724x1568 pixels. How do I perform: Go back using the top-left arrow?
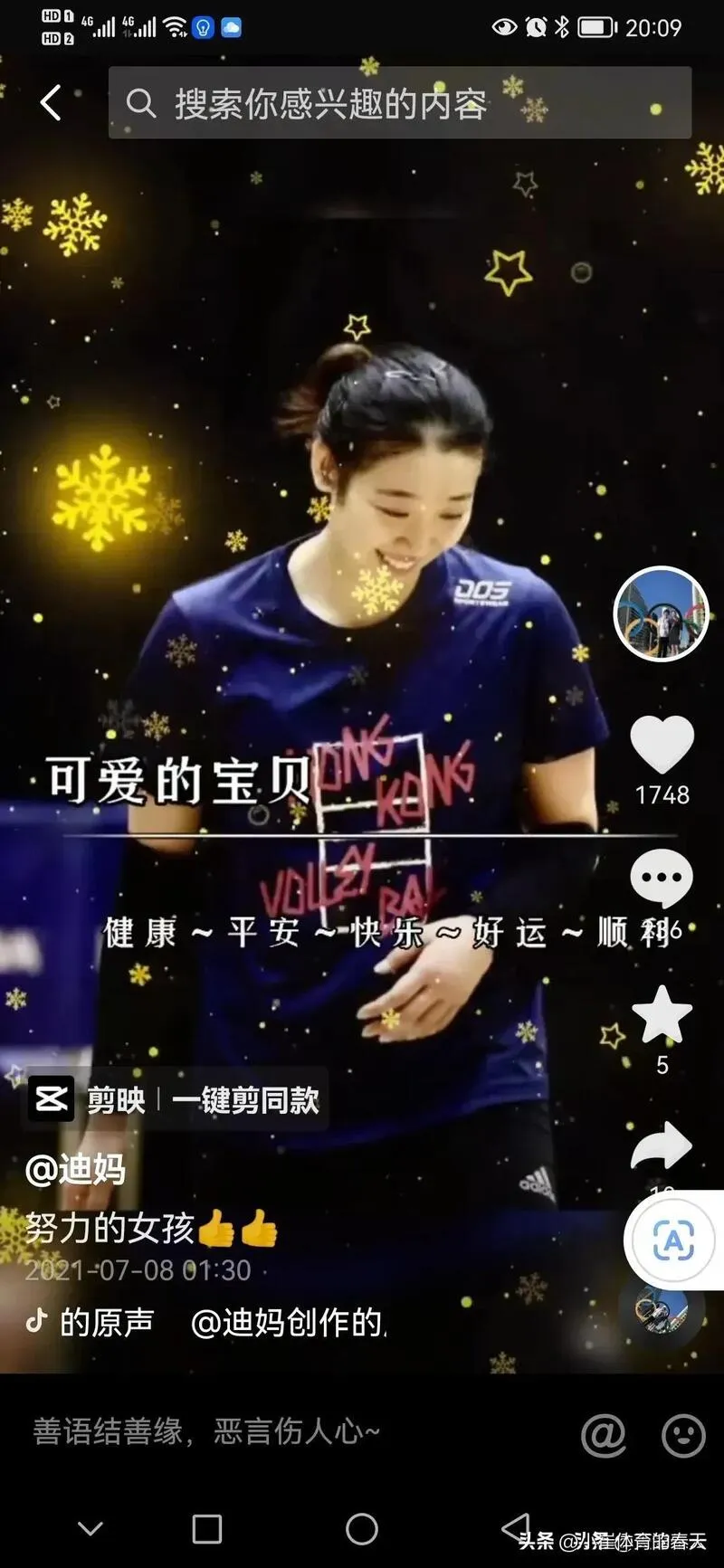click(x=52, y=103)
